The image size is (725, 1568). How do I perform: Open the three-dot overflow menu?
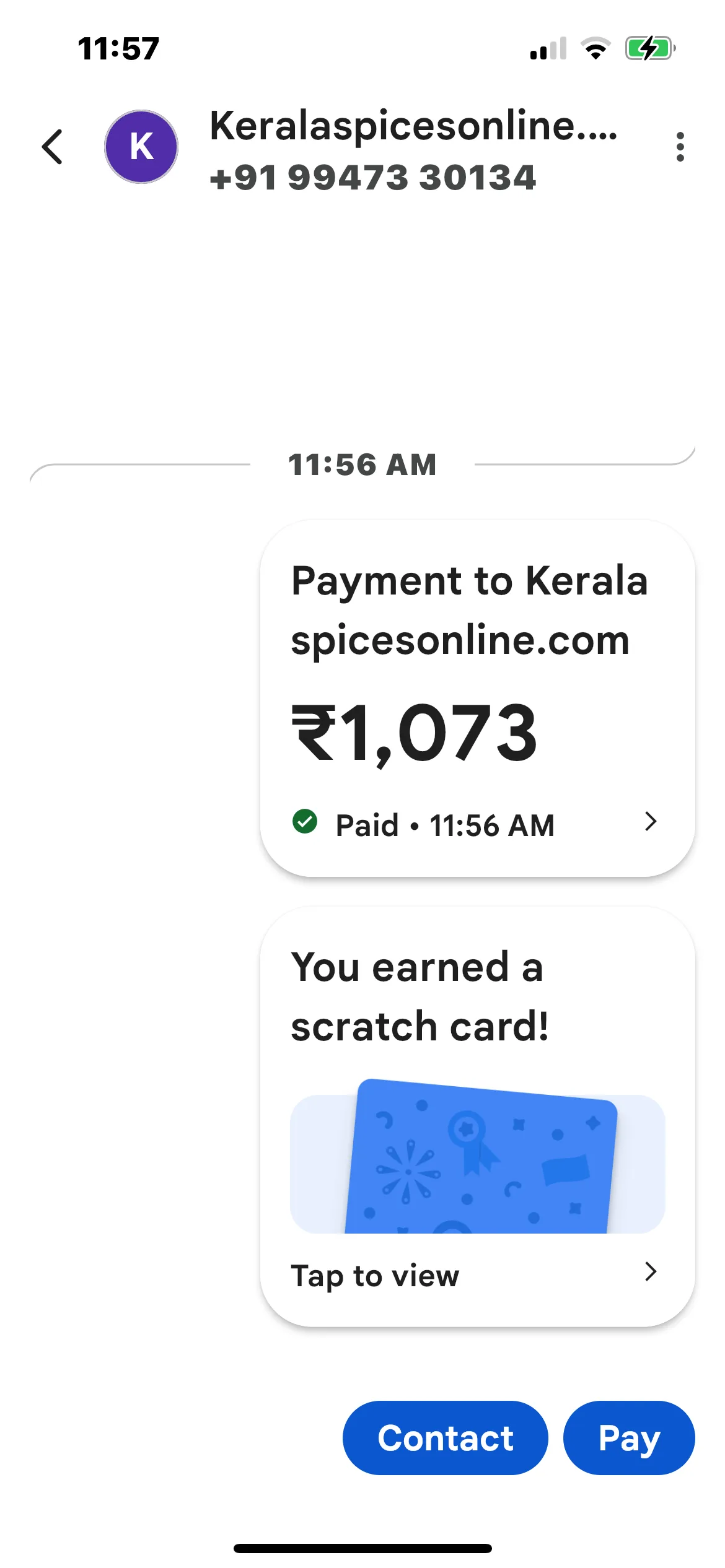tap(680, 147)
